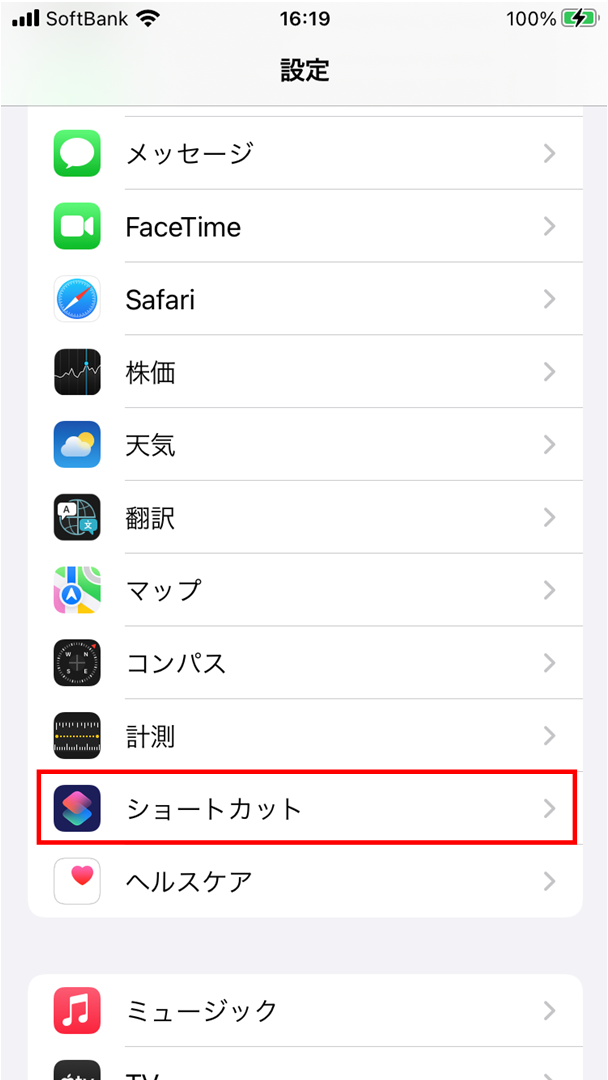The width and height of the screenshot is (608, 1080).
Task: Tap the 翻訳 row
Action: pos(304,518)
